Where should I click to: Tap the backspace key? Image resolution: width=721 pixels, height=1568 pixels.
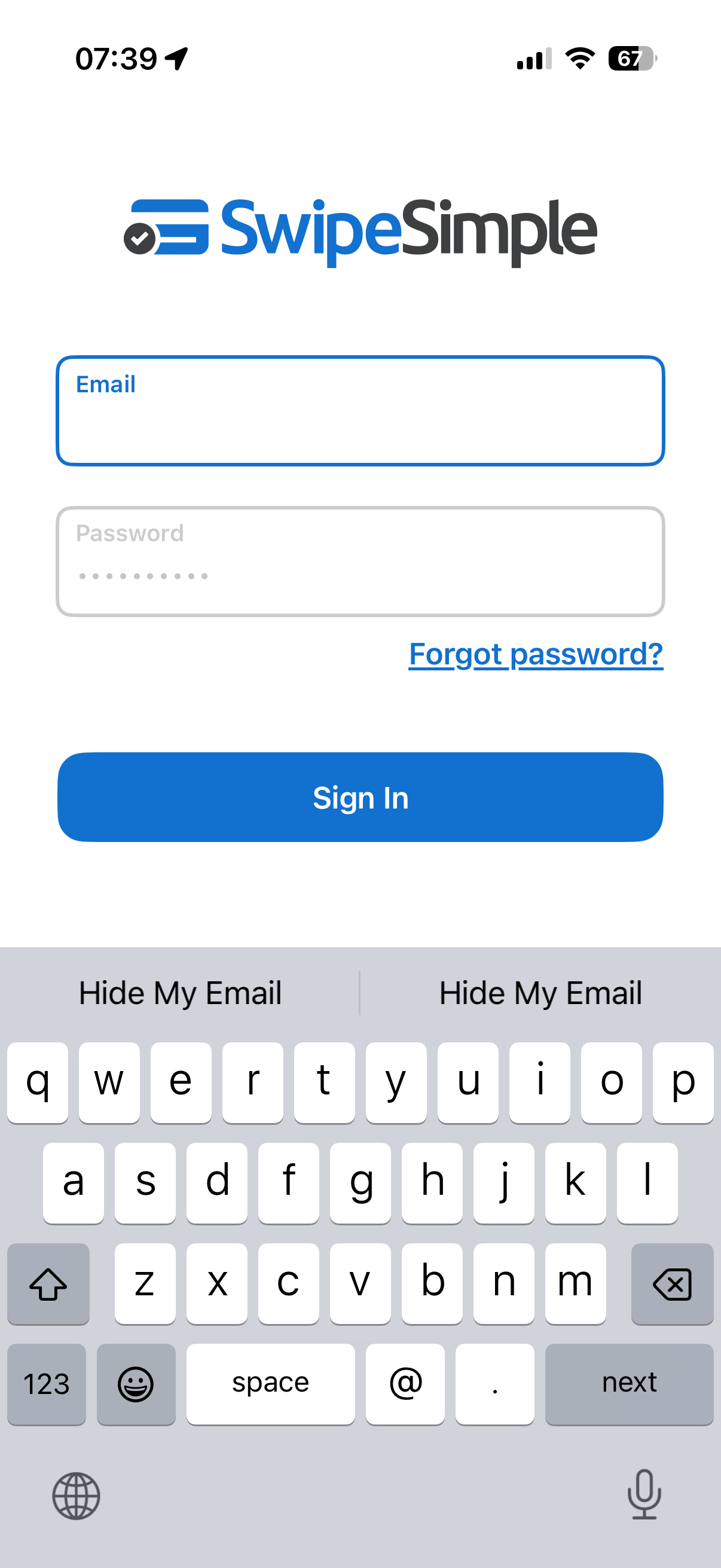(x=672, y=1283)
